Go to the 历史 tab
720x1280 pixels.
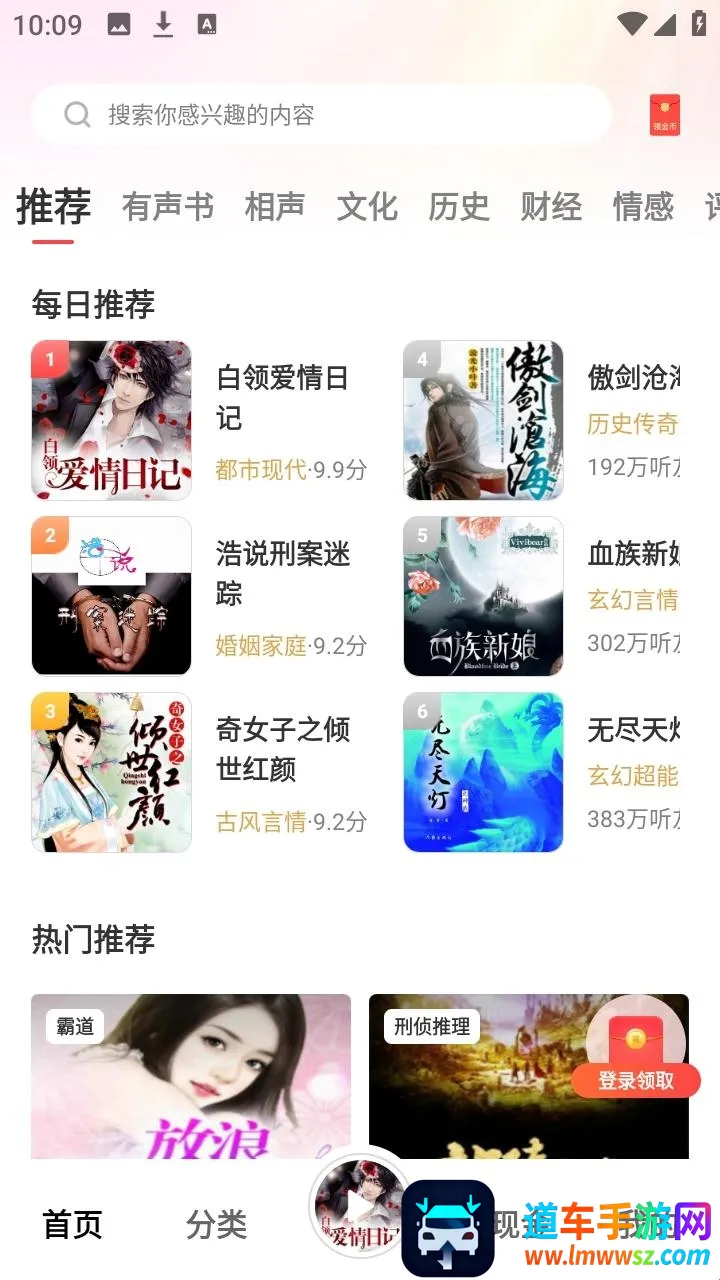(459, 207)
